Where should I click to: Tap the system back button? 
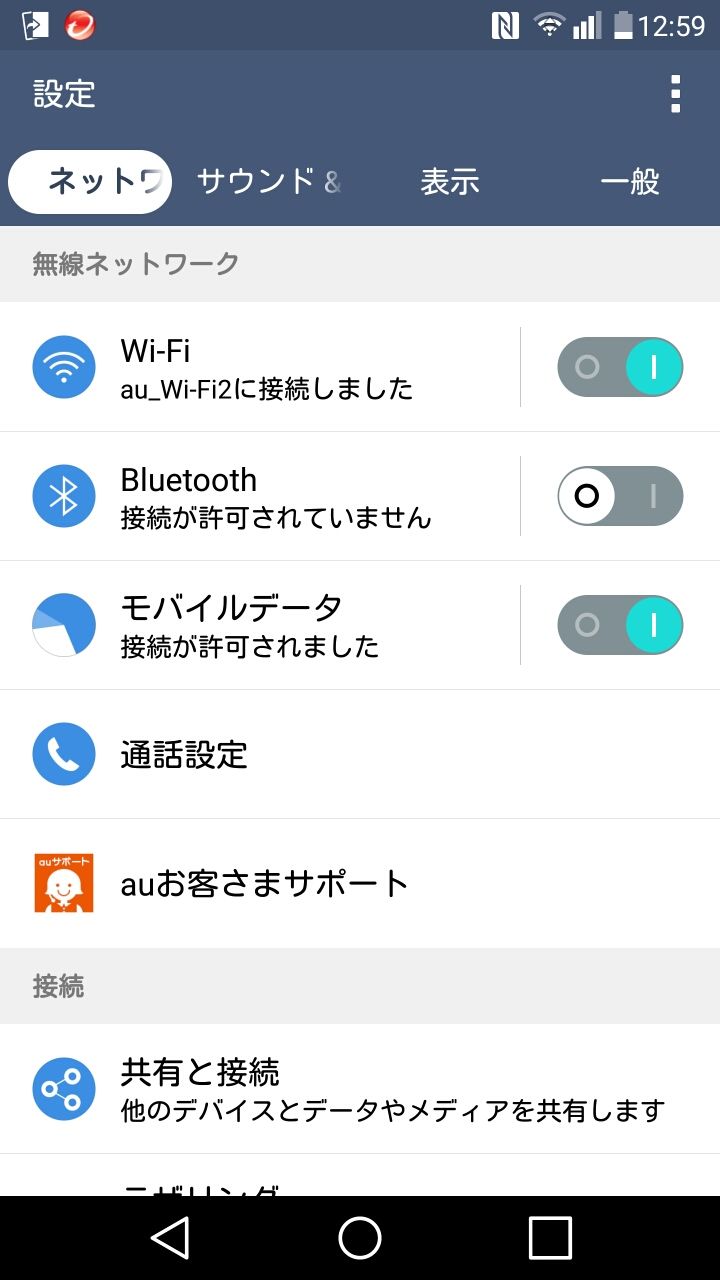[x=170, y=1238]
